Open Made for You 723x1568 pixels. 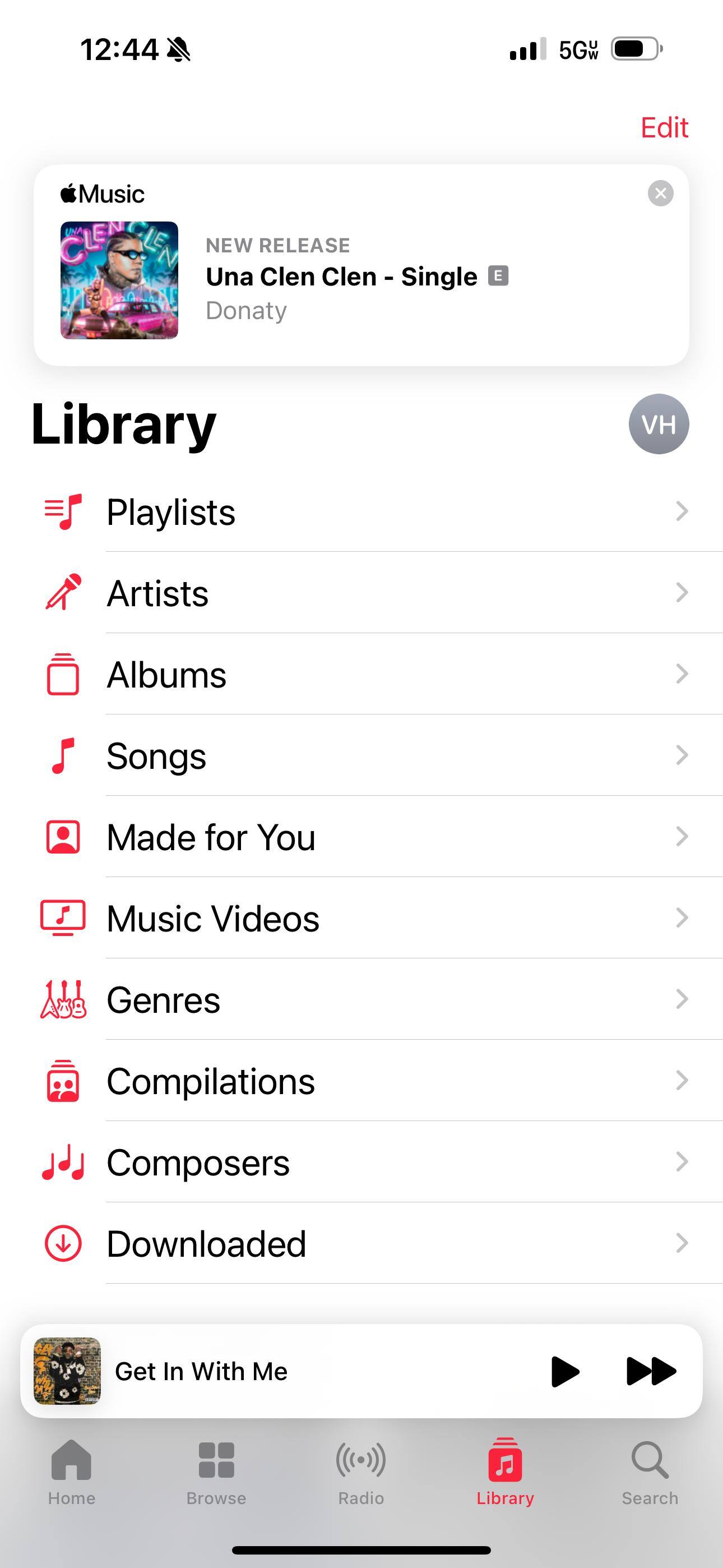click(x=365, y=837)
